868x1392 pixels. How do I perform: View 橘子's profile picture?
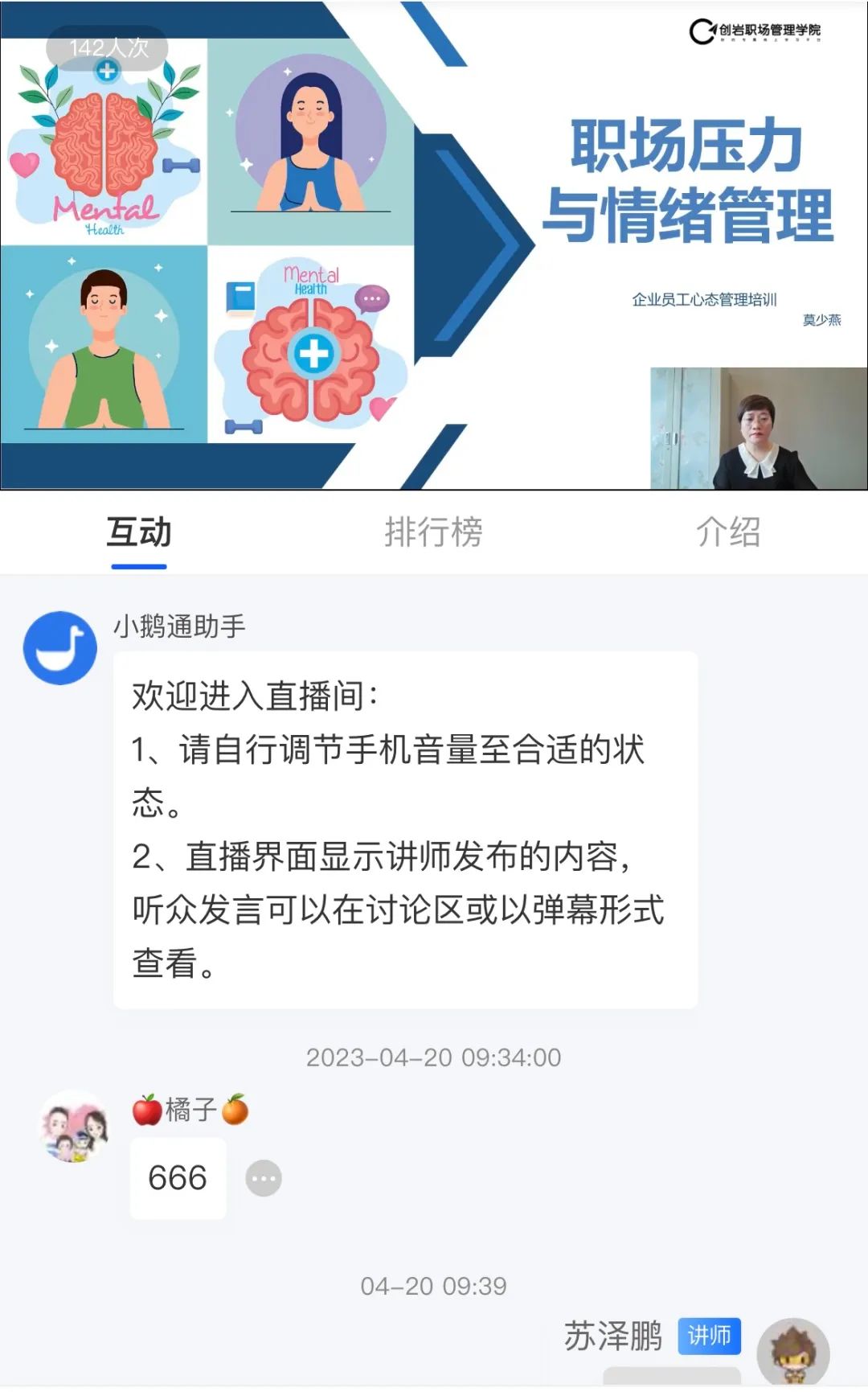74,1127
